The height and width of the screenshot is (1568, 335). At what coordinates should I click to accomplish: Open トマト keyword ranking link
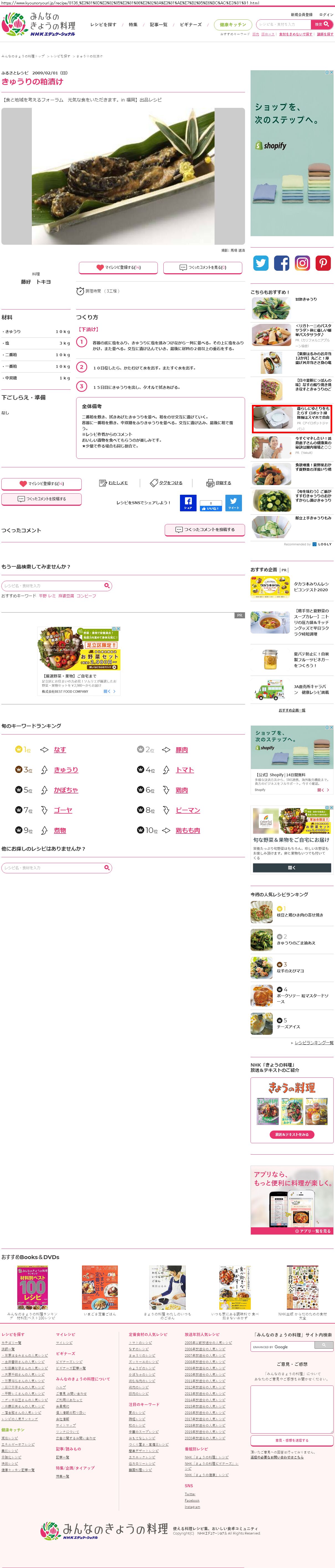click(x=185, y=770)
